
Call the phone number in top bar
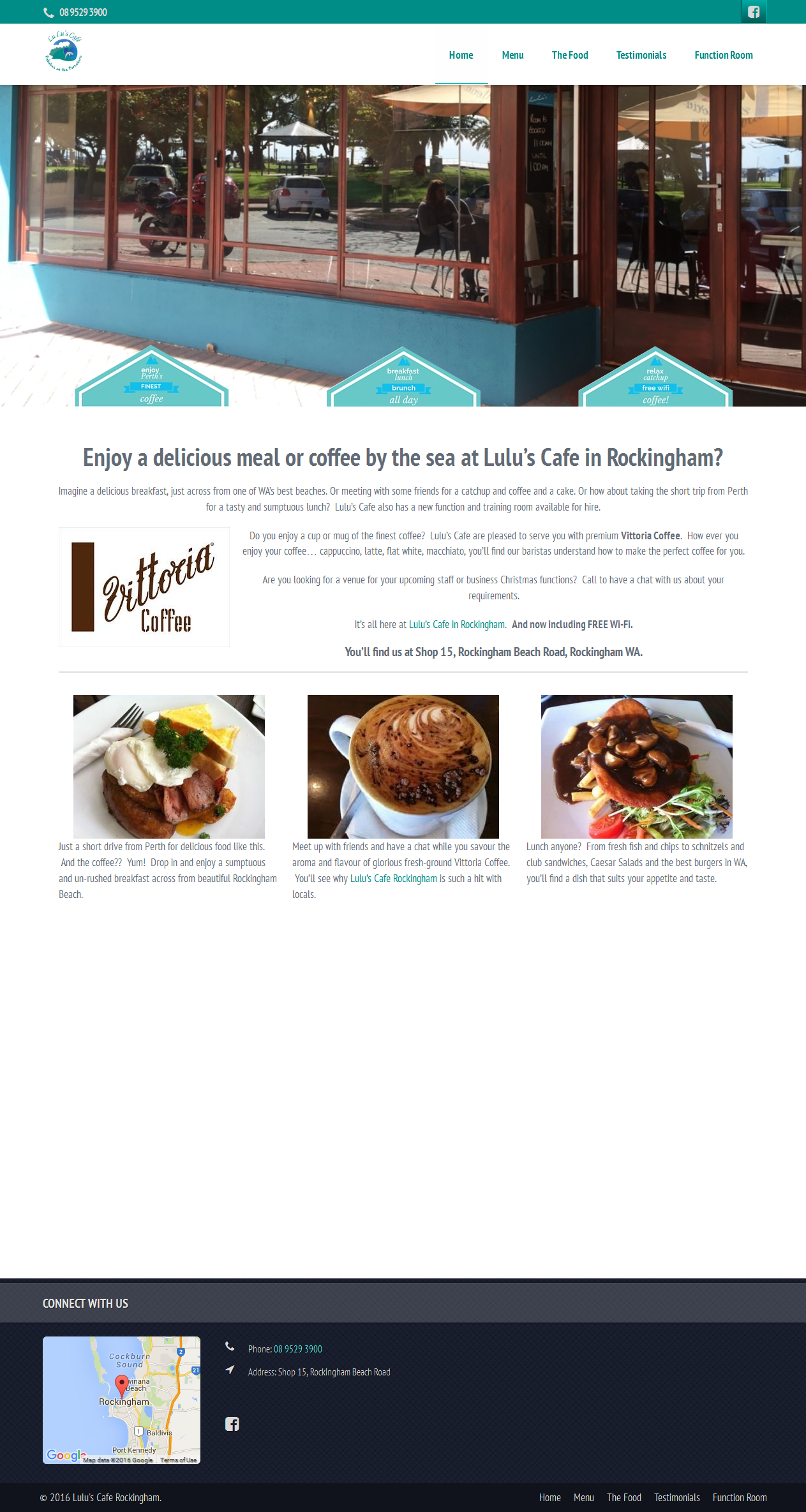coord(83,12)
